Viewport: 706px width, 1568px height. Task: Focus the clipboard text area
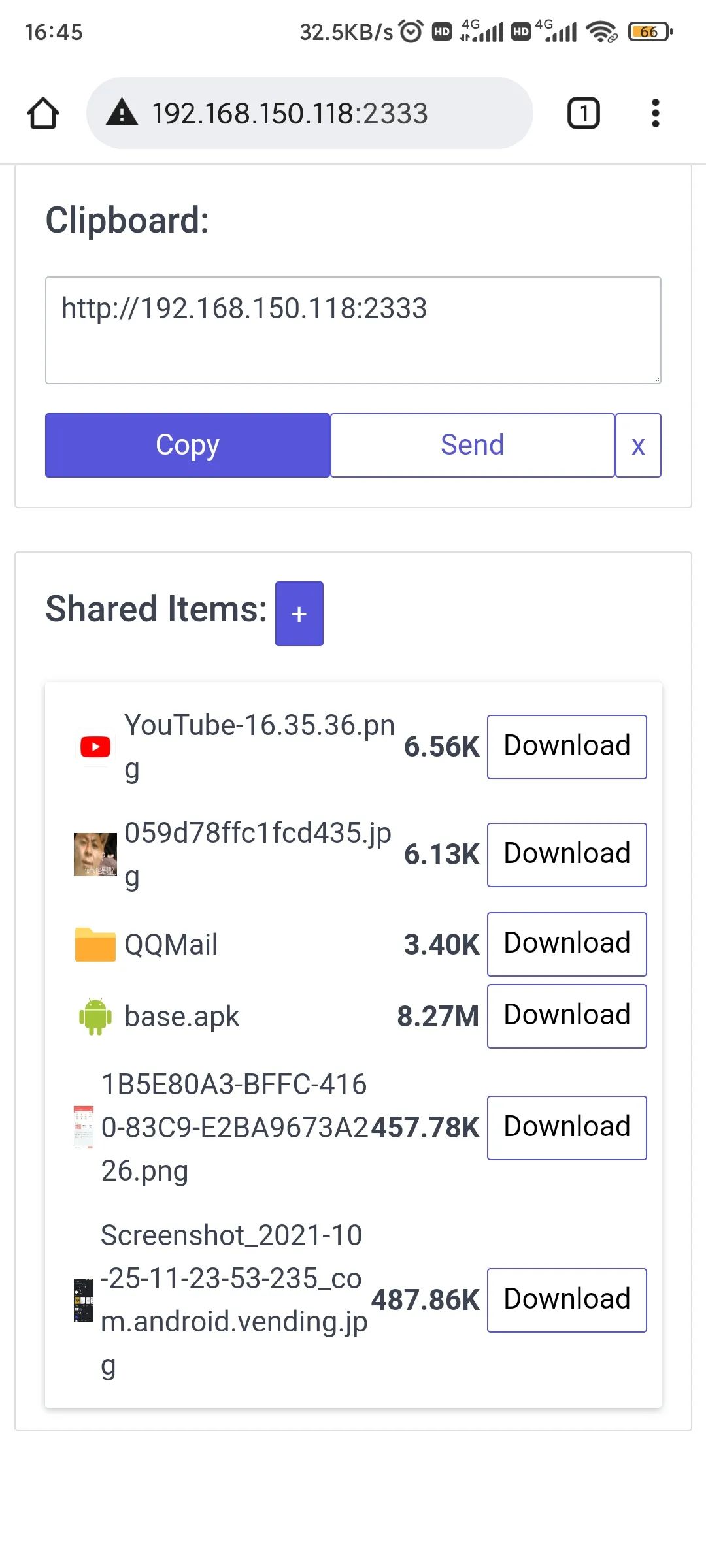[353, 331]
